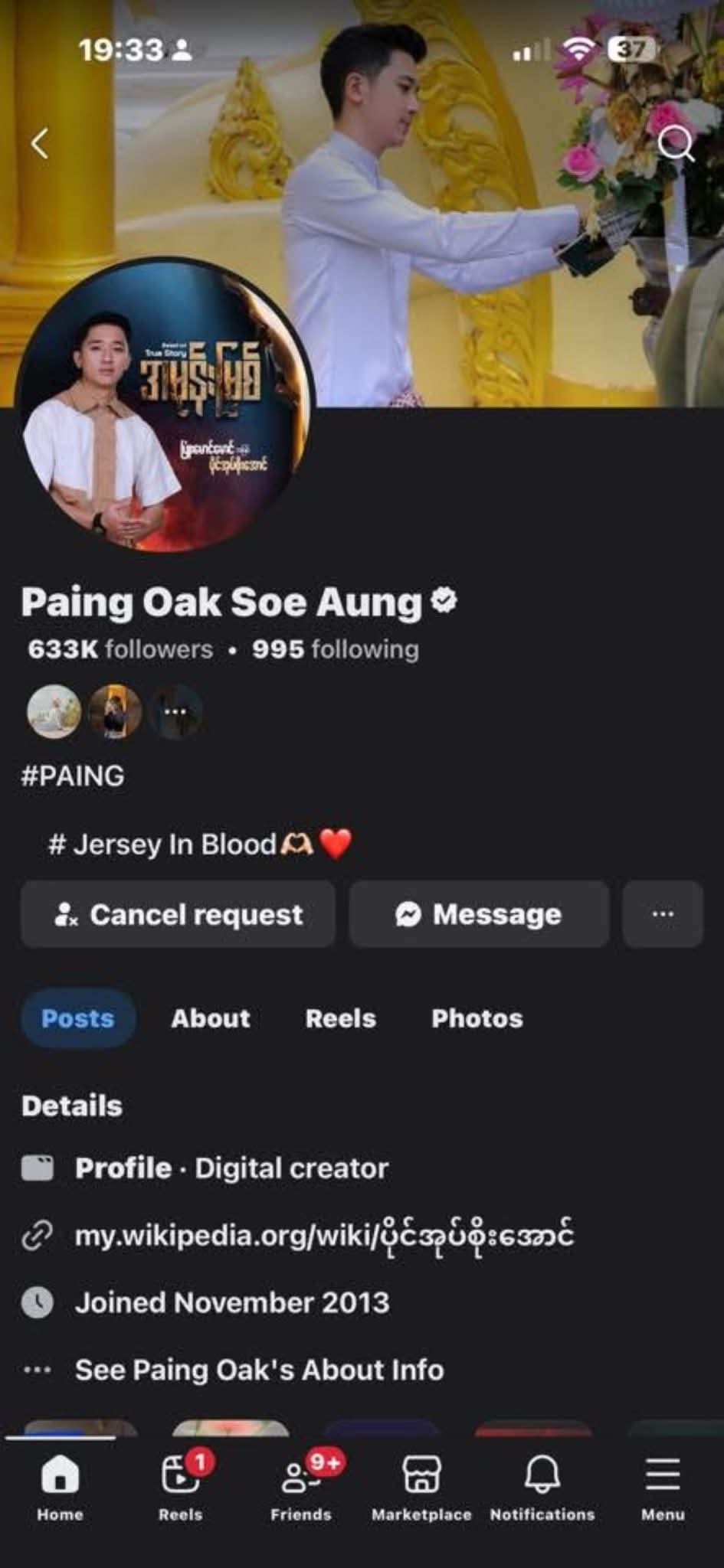The height and width of the screenshot is (1568, 724).
Task: Message Paing Oak Soe Aung
Action: [479, 914]
